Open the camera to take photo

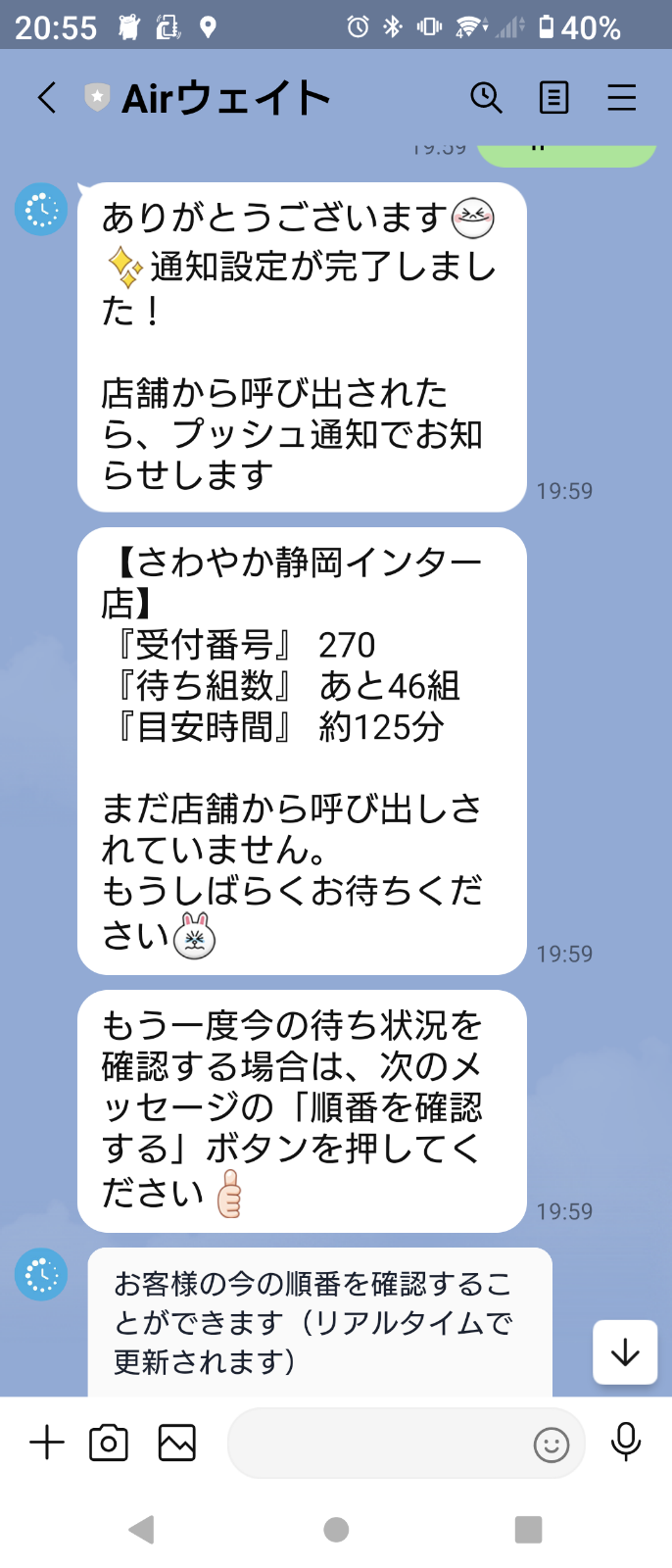click(109, 1443)
